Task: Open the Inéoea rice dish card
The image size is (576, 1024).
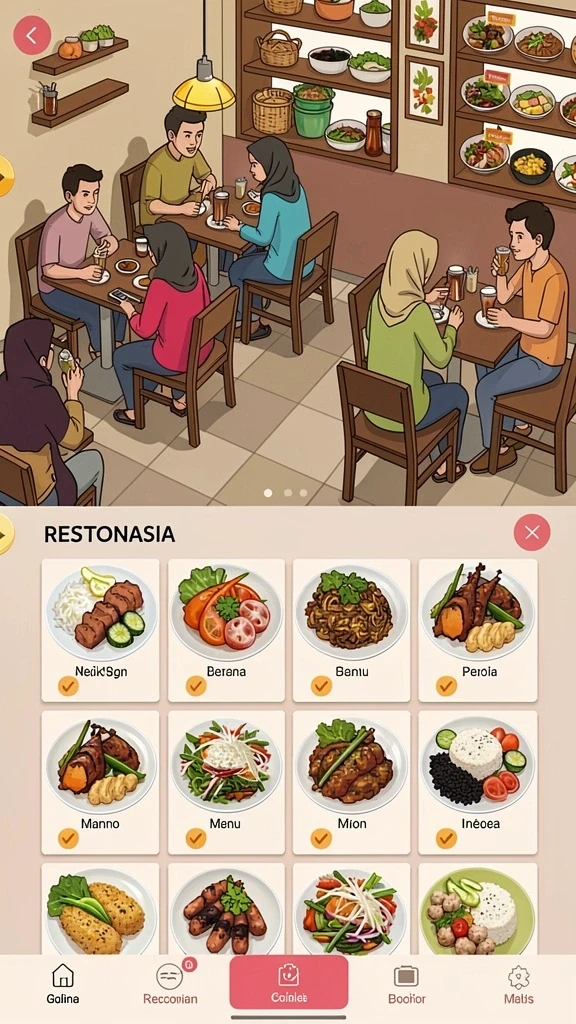Action: click(x=477, y=782)
